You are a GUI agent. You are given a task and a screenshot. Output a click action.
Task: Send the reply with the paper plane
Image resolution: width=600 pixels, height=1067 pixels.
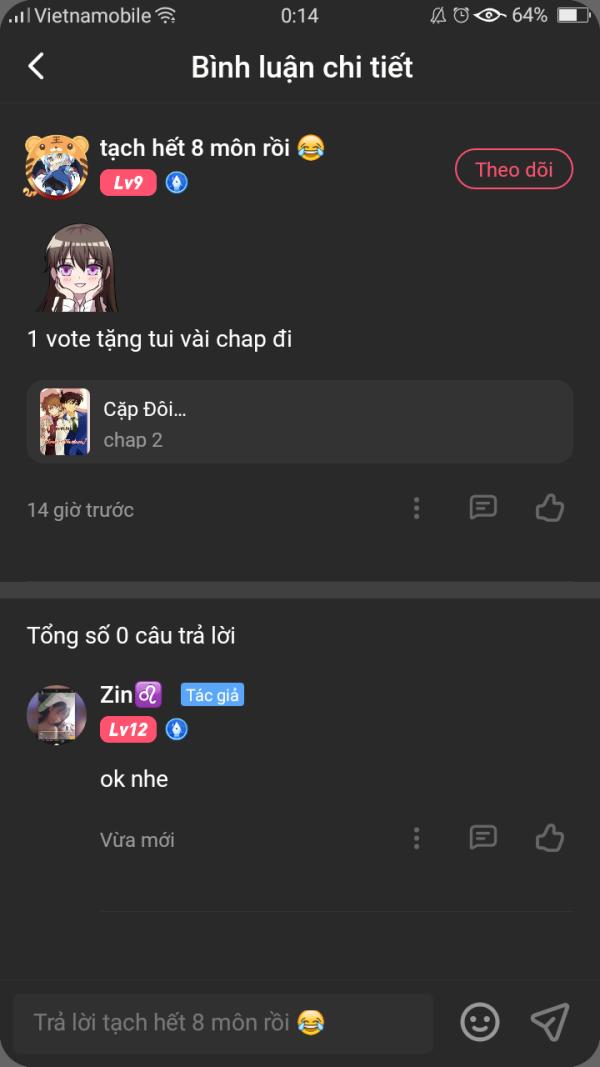tap(549, 1022)
